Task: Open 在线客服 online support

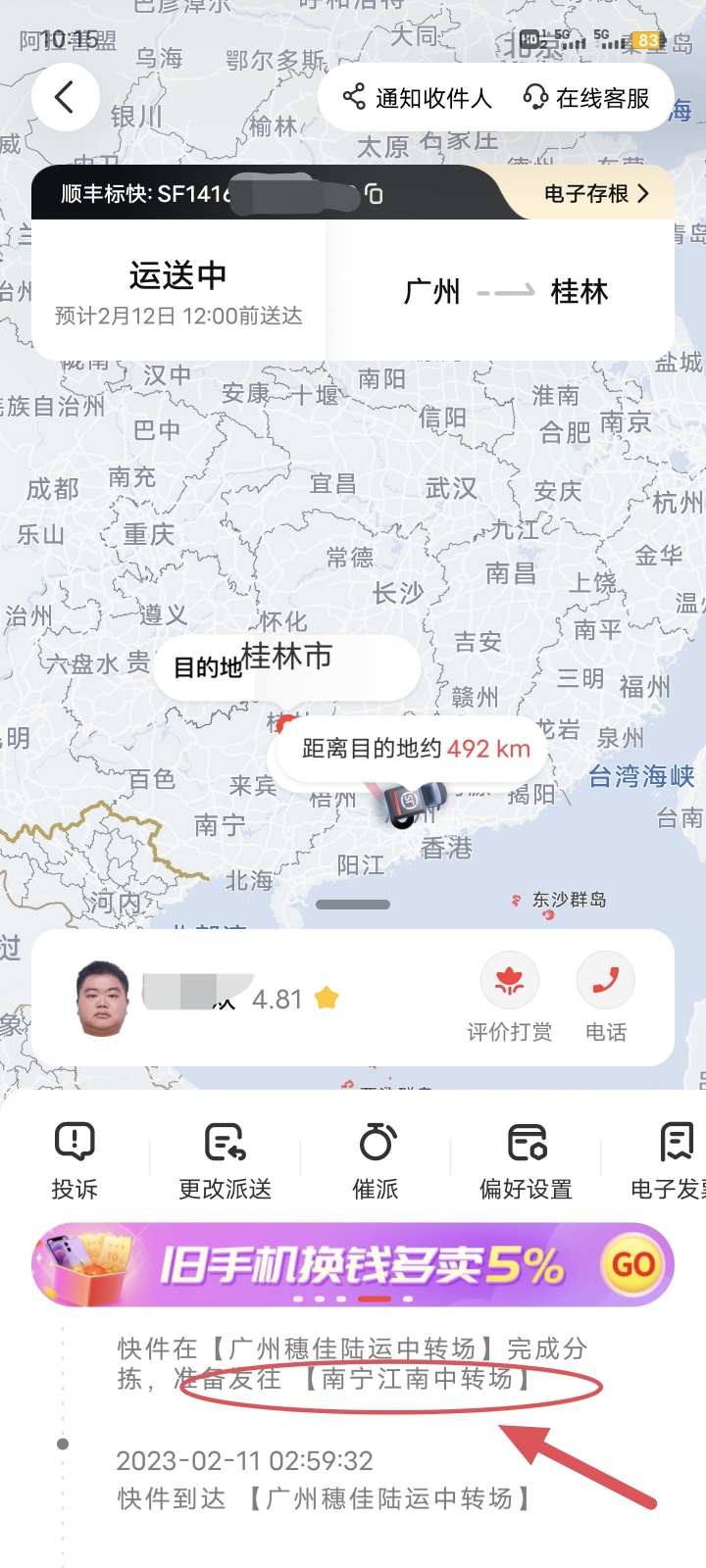Action: click(x=586, y=97)
